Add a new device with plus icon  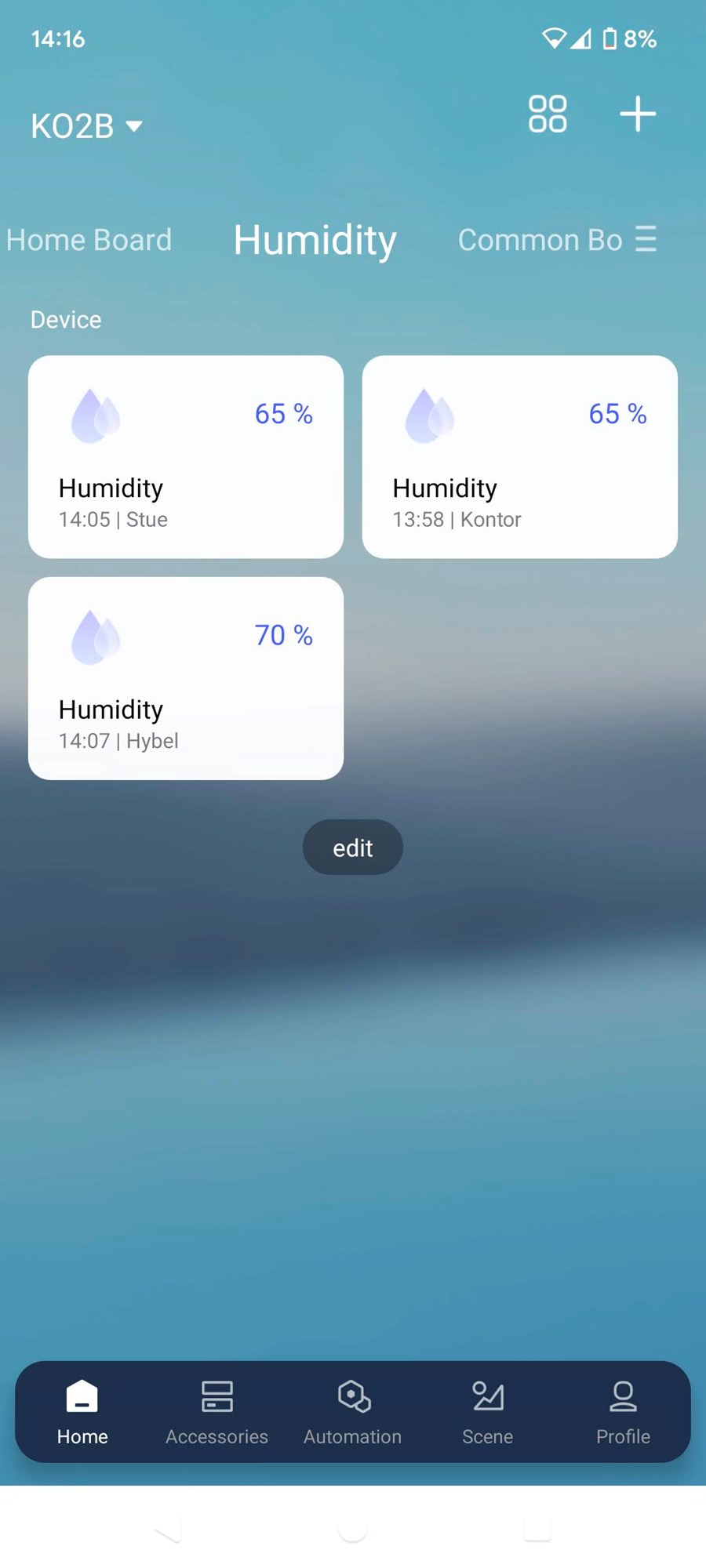[638, 114]
